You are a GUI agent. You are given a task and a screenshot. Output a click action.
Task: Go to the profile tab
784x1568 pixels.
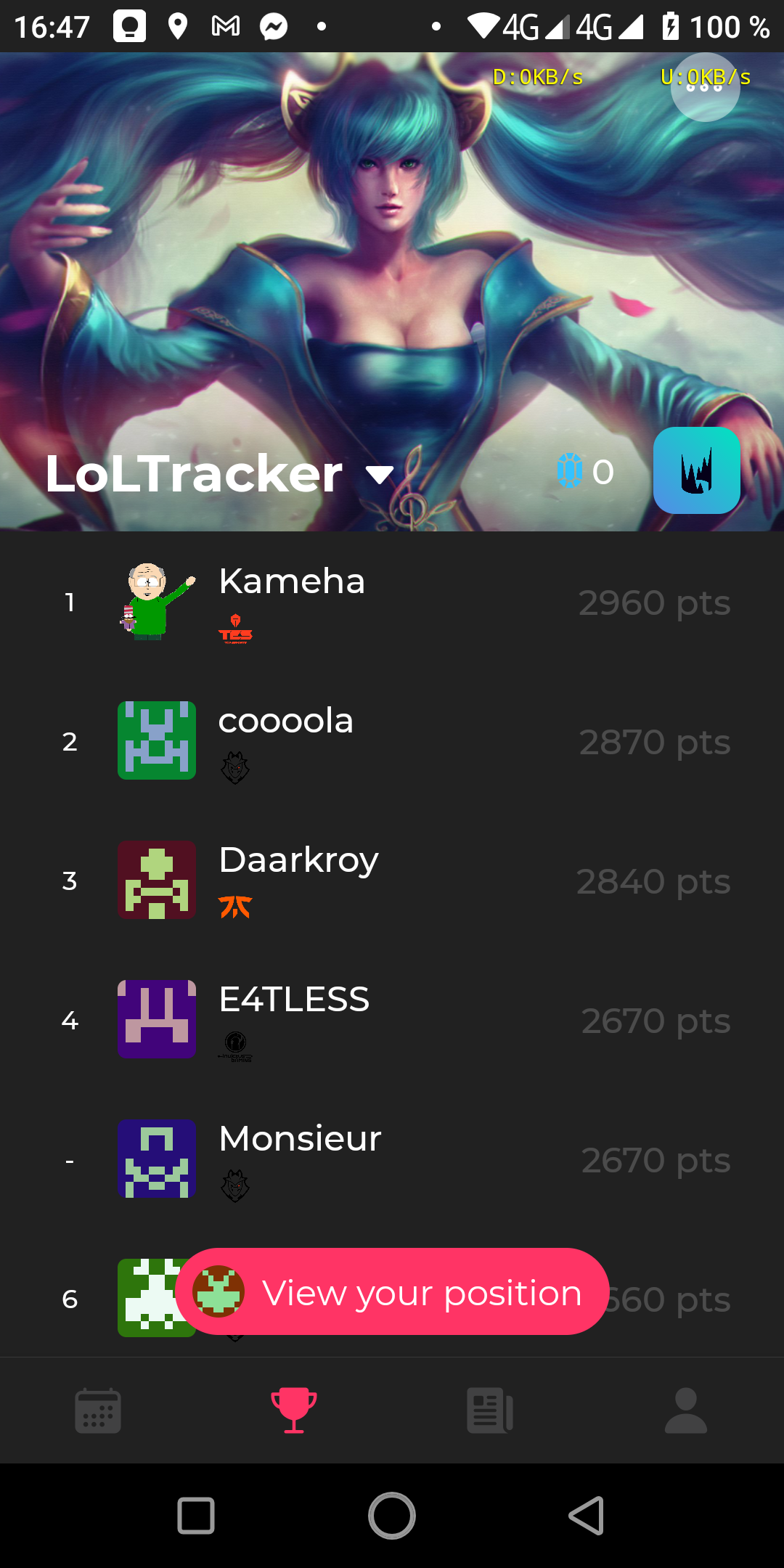[686, 1410]
